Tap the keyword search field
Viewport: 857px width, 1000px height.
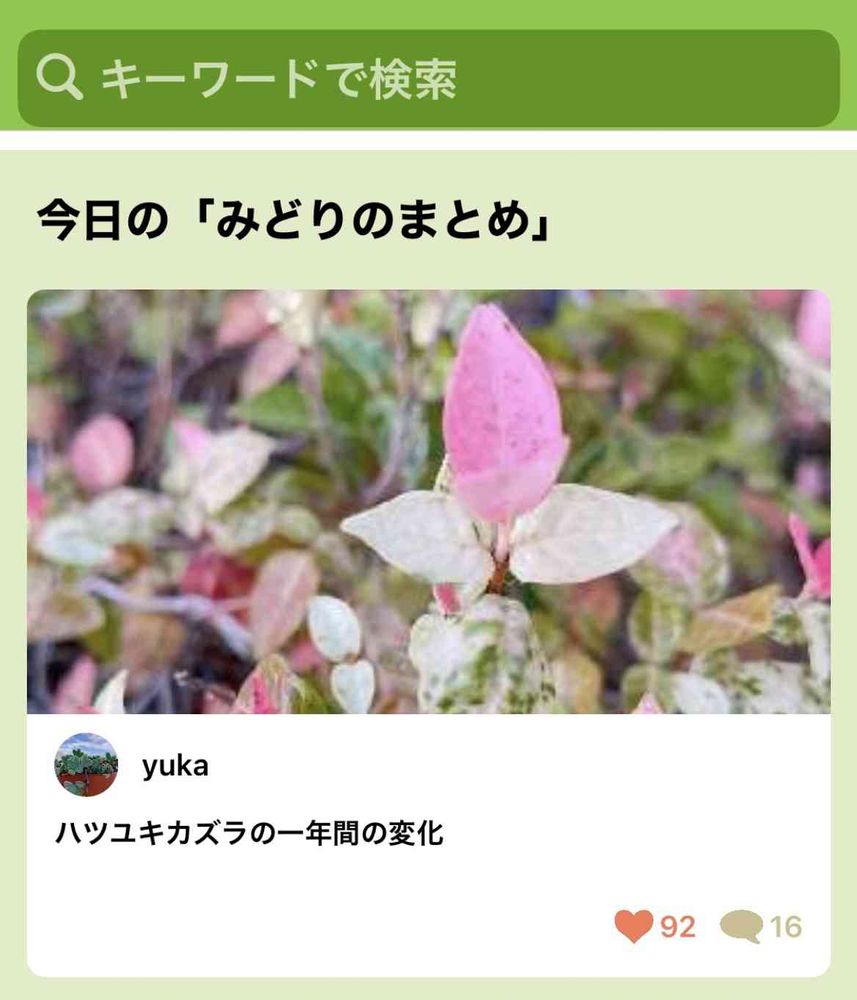(428, 78)
